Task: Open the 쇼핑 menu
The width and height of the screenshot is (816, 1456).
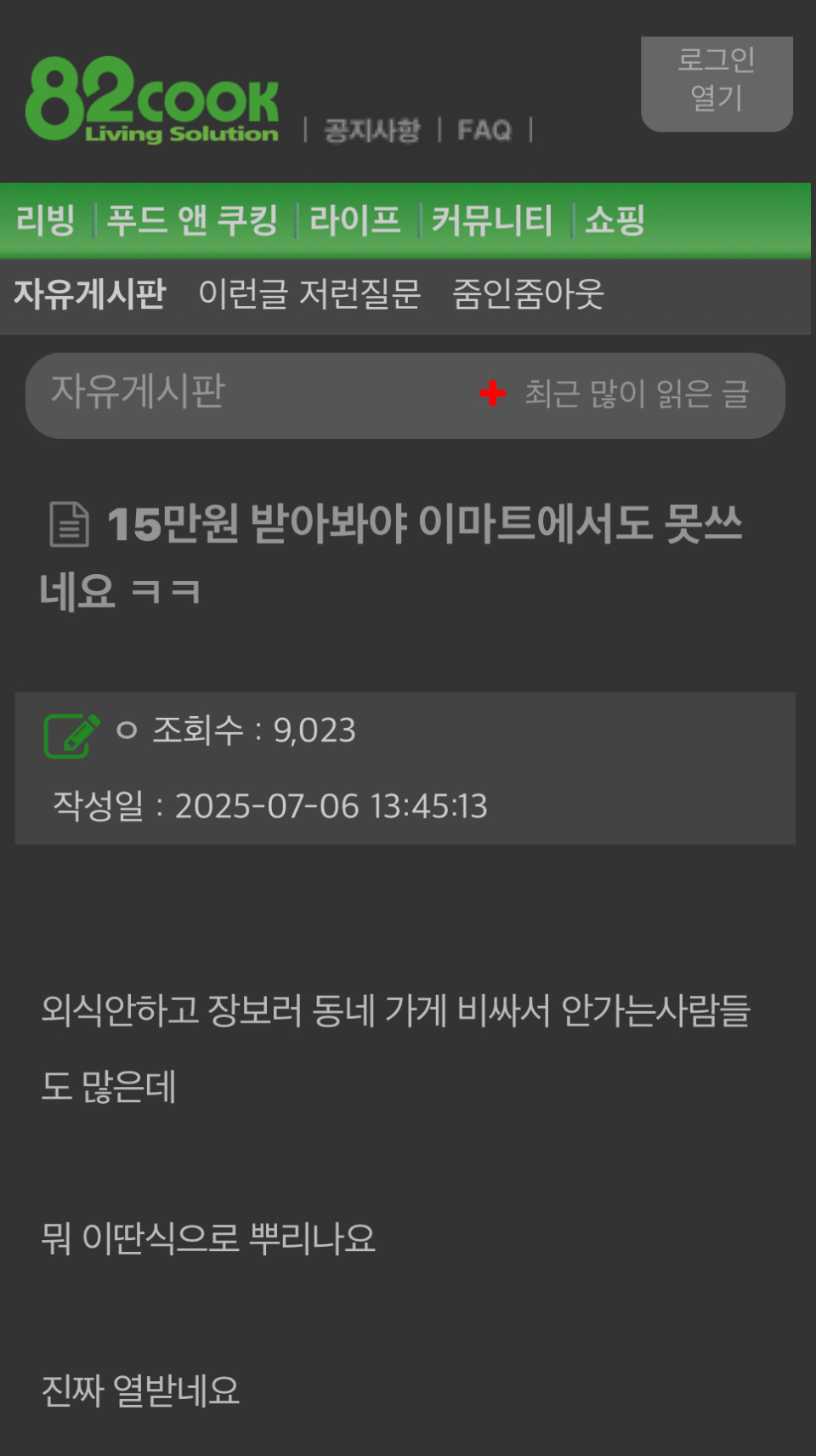Action: (x=615, y=221)
